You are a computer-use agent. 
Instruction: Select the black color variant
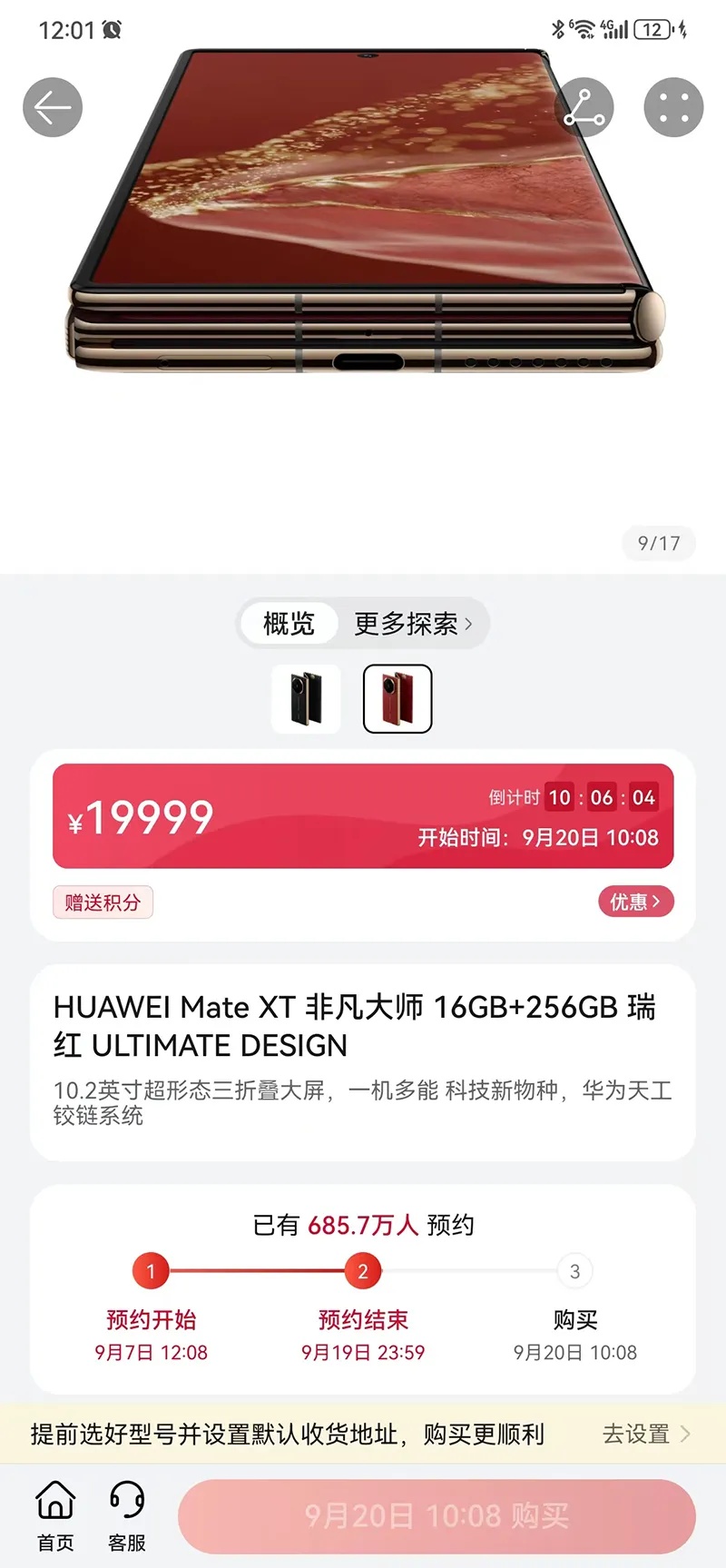[307, 699]
